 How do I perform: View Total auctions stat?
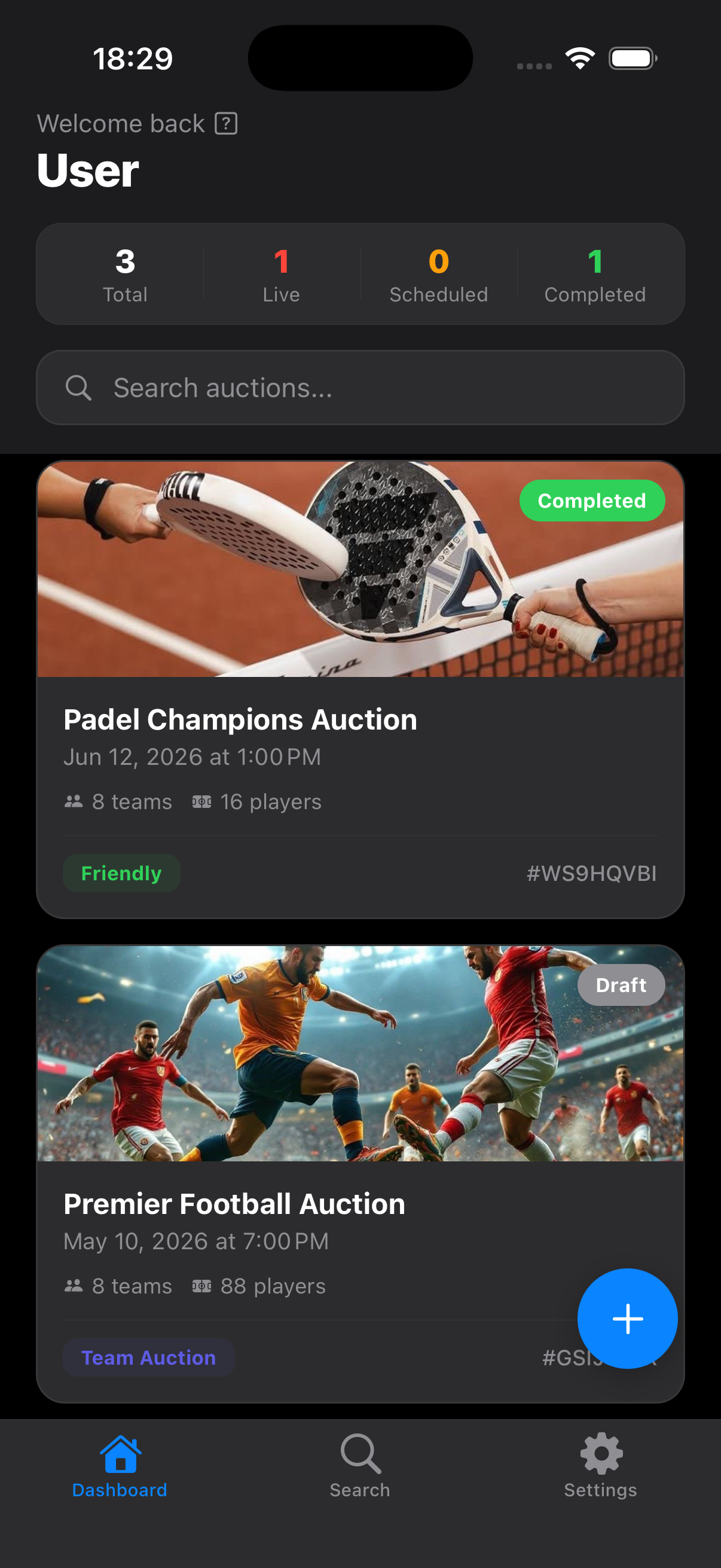(125, 275)
